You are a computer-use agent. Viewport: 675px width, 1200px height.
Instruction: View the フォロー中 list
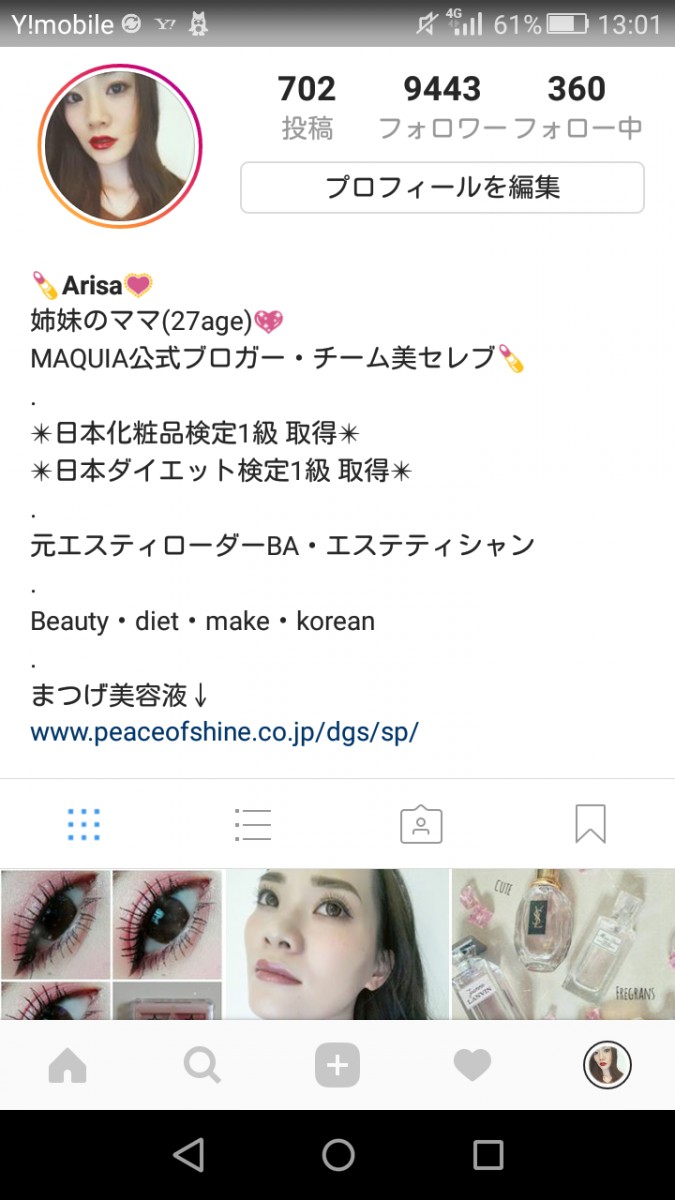(577, 107)
